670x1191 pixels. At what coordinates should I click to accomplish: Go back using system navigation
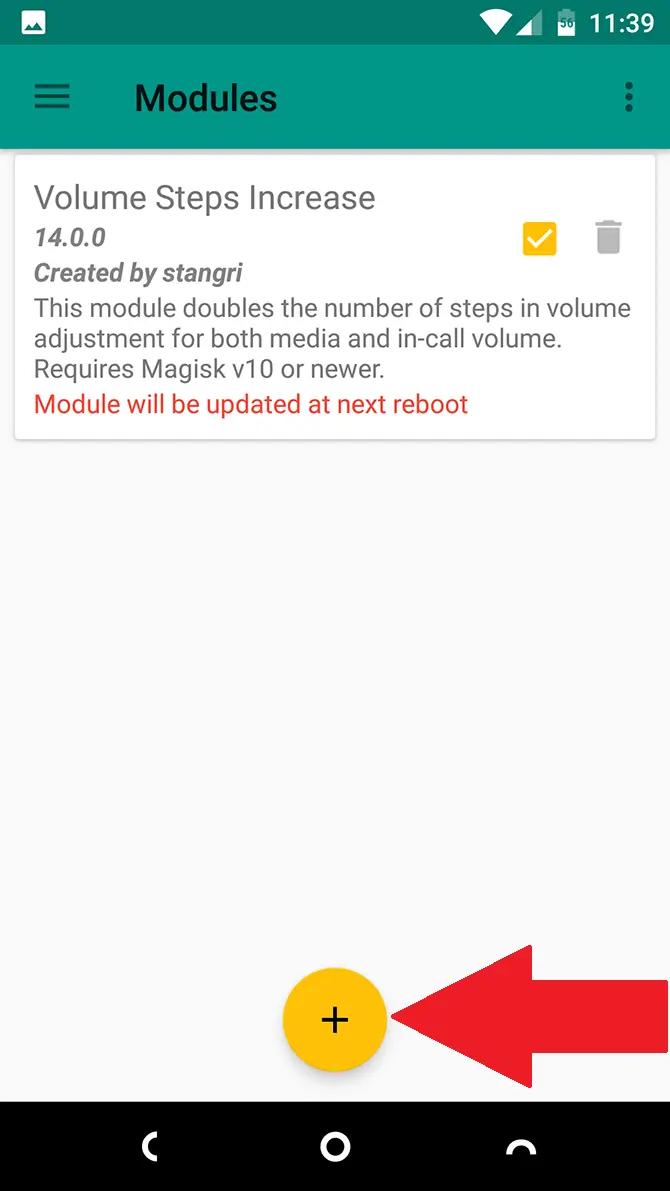[x=150, y=1146]
